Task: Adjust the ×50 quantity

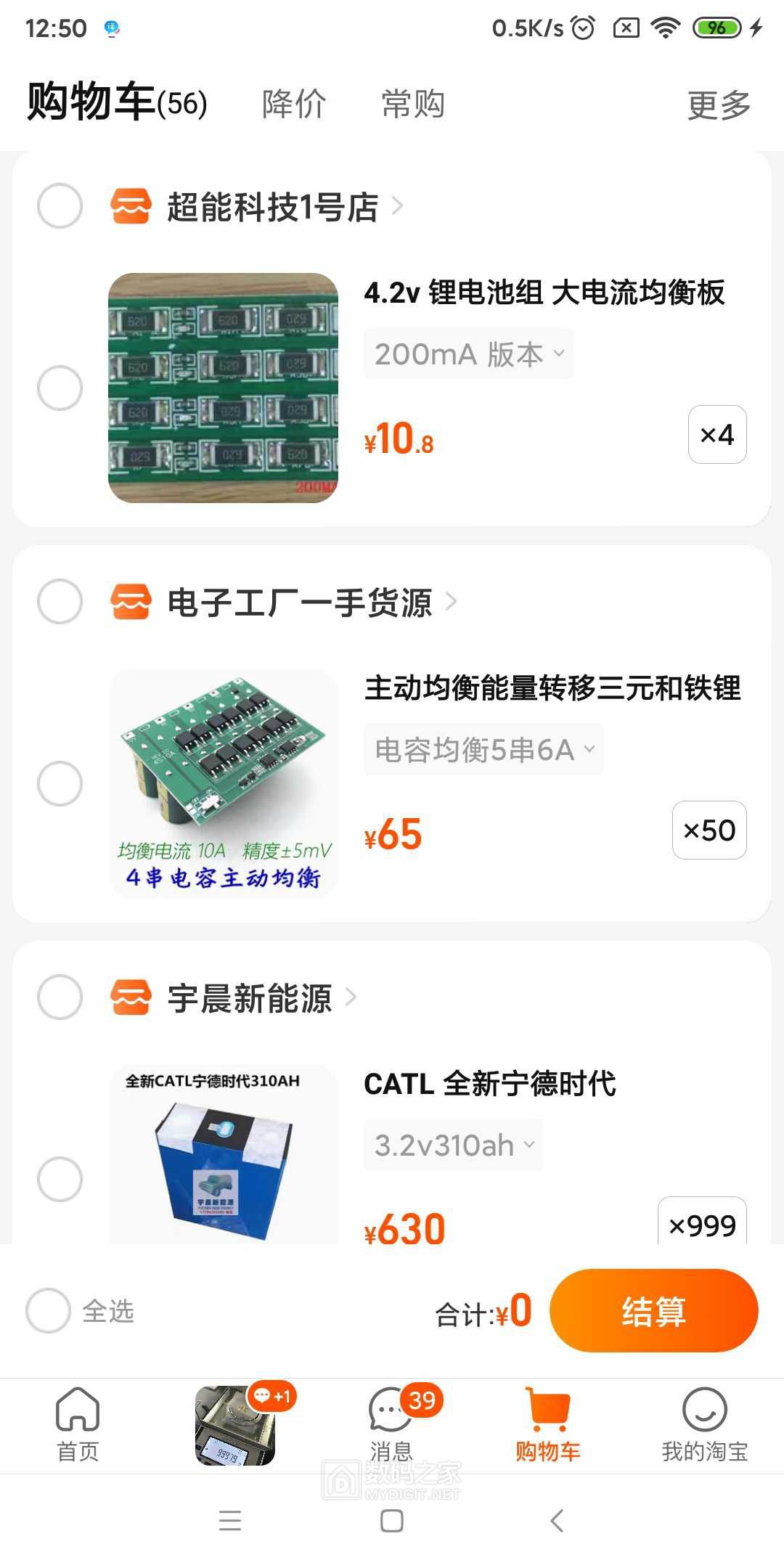Action: pyautogui.click(x=709, y=830)
